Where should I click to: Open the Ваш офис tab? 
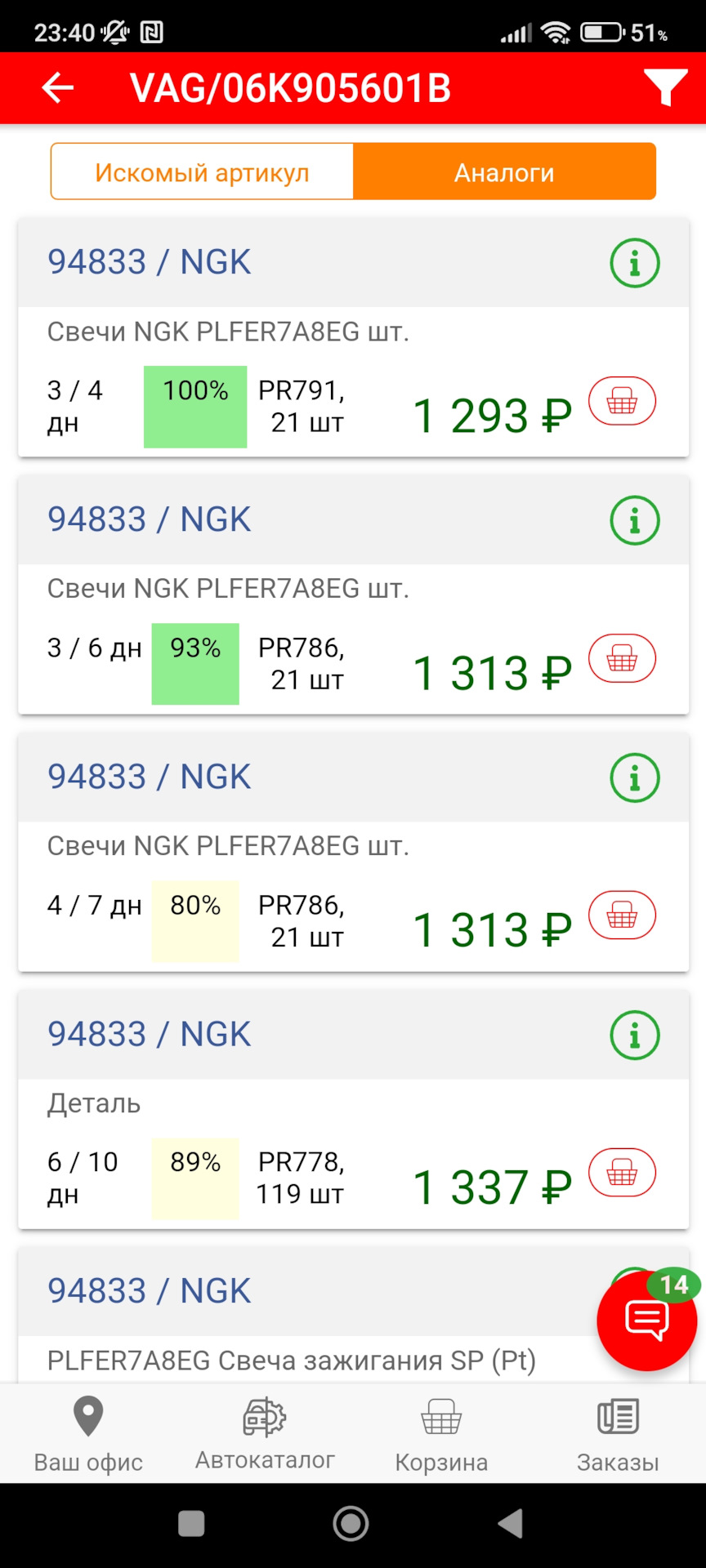[88, 1434]
